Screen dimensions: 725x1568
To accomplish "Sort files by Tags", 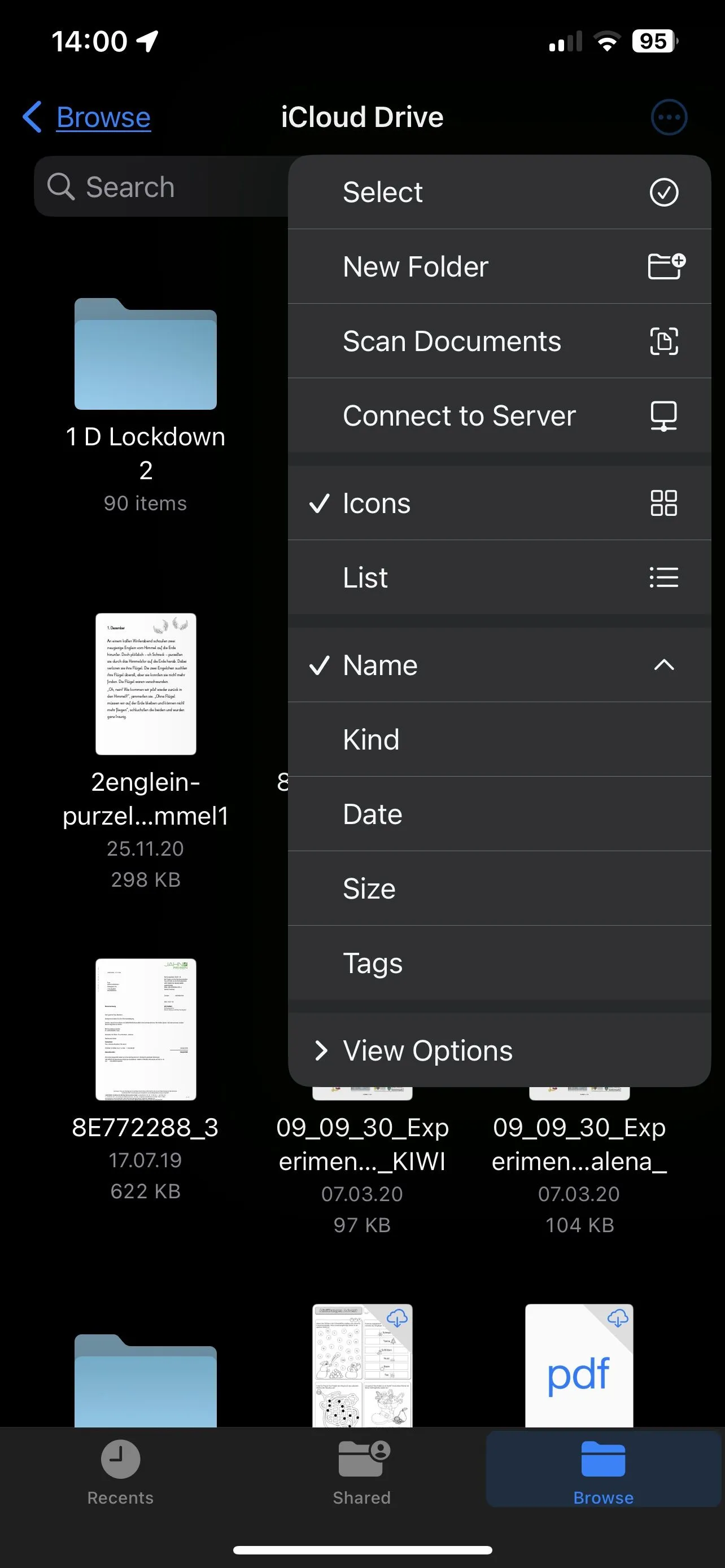I will [499, 963].
